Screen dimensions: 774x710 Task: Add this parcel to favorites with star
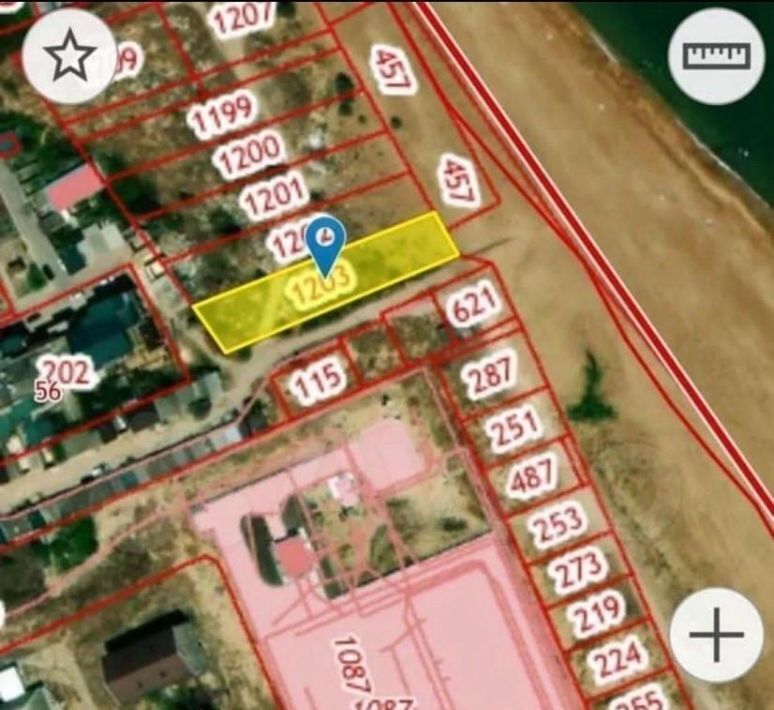(70, 58)
